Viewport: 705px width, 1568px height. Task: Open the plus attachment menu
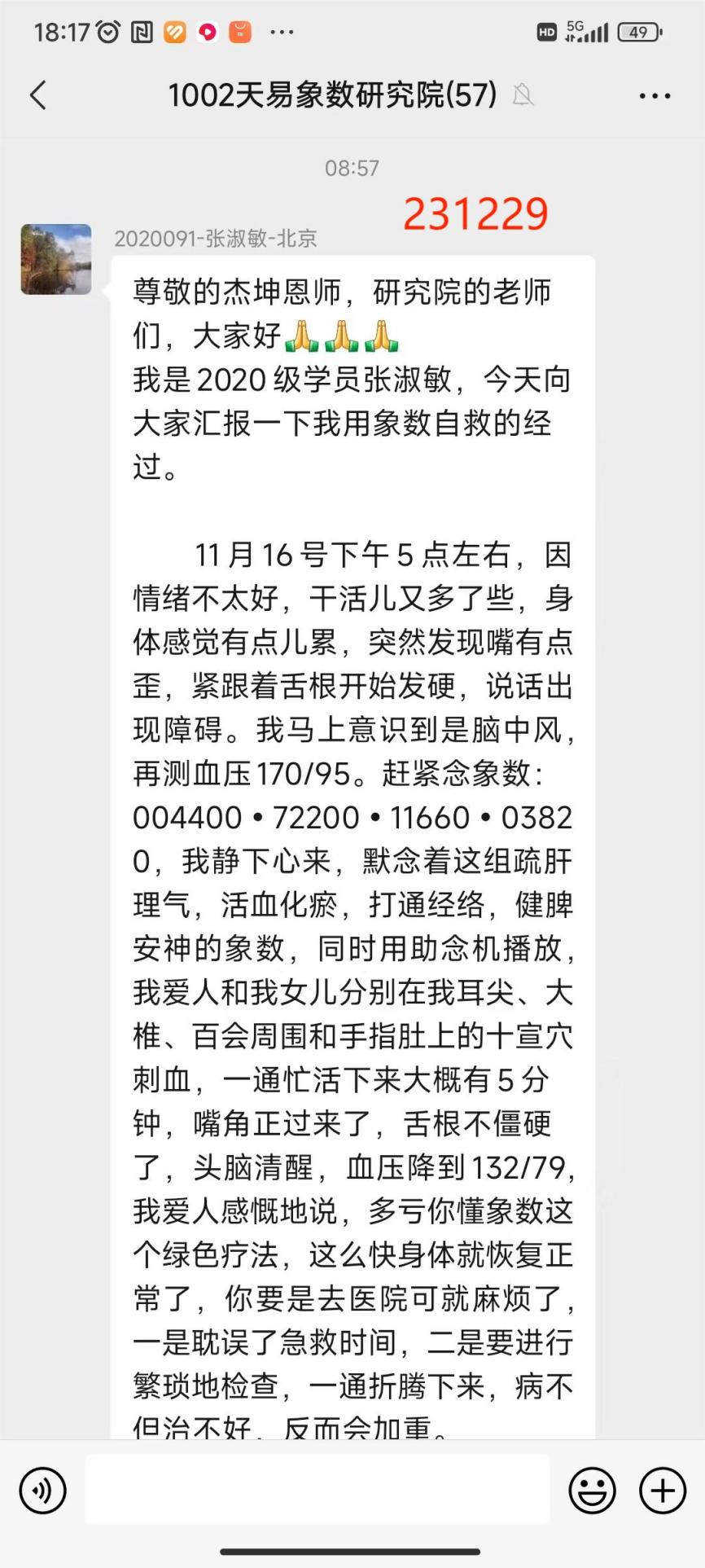[663, 1490]
